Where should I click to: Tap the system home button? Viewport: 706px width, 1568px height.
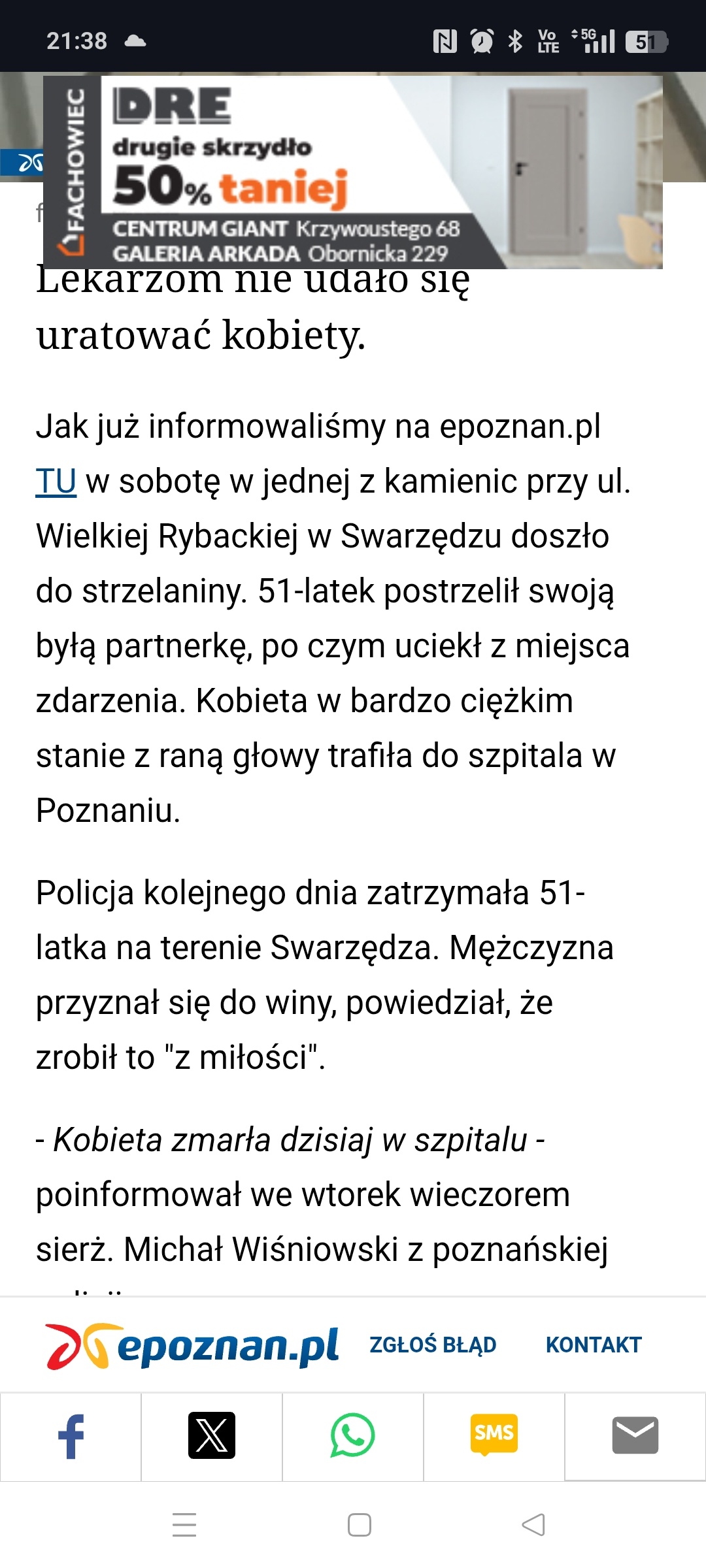[360, 1525]
